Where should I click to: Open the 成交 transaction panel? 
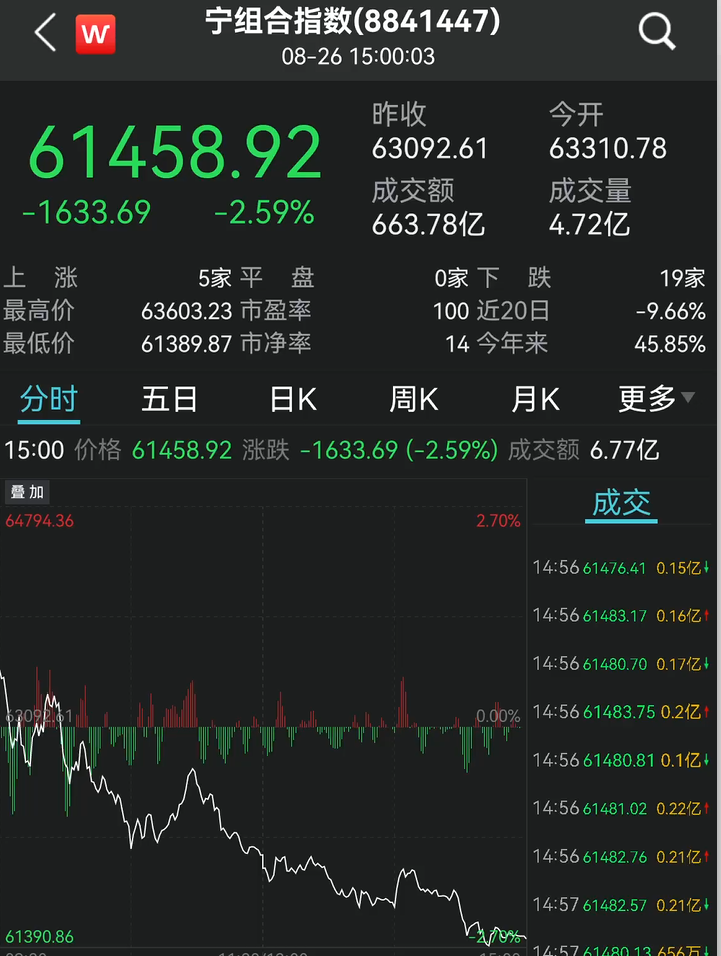coord(620,505)
